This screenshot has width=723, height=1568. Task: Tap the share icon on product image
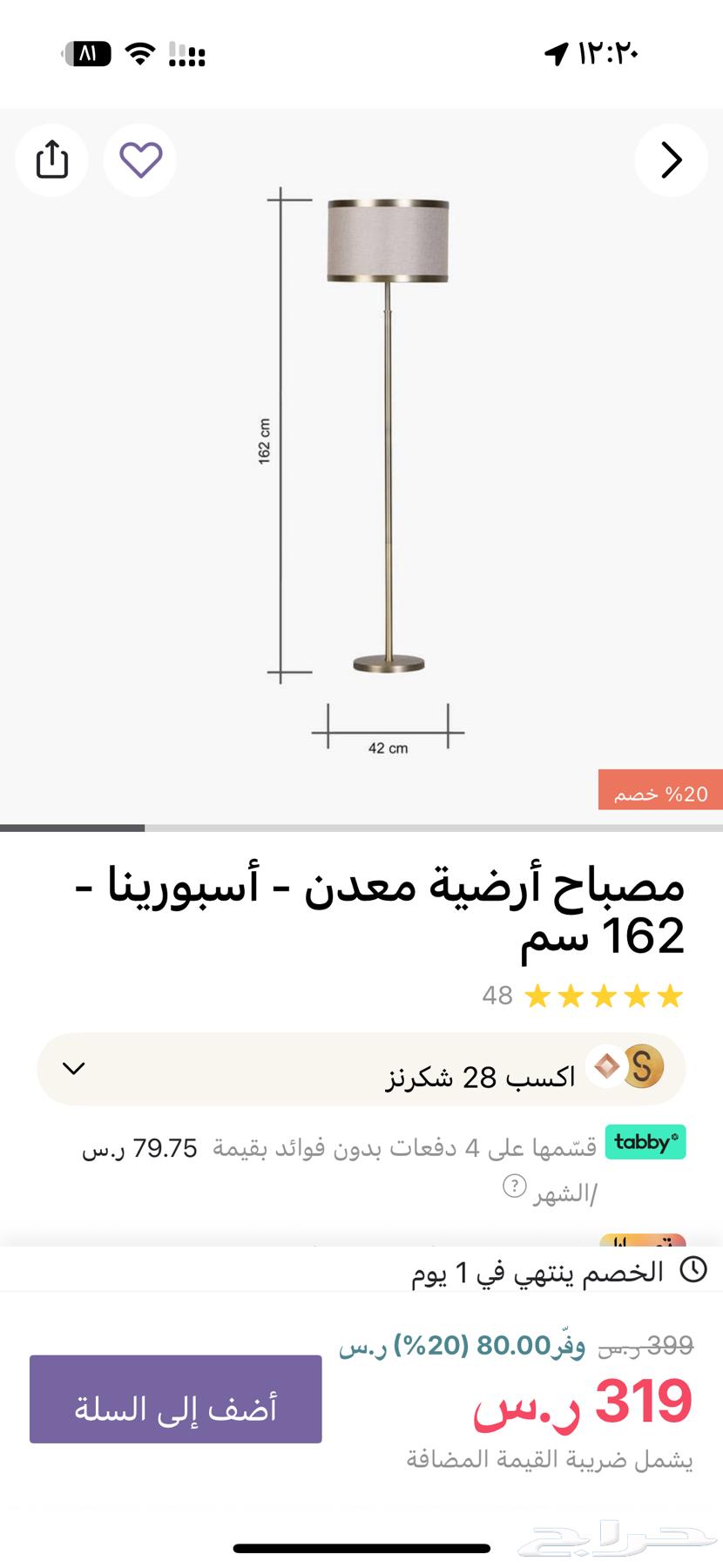[52, 160]
